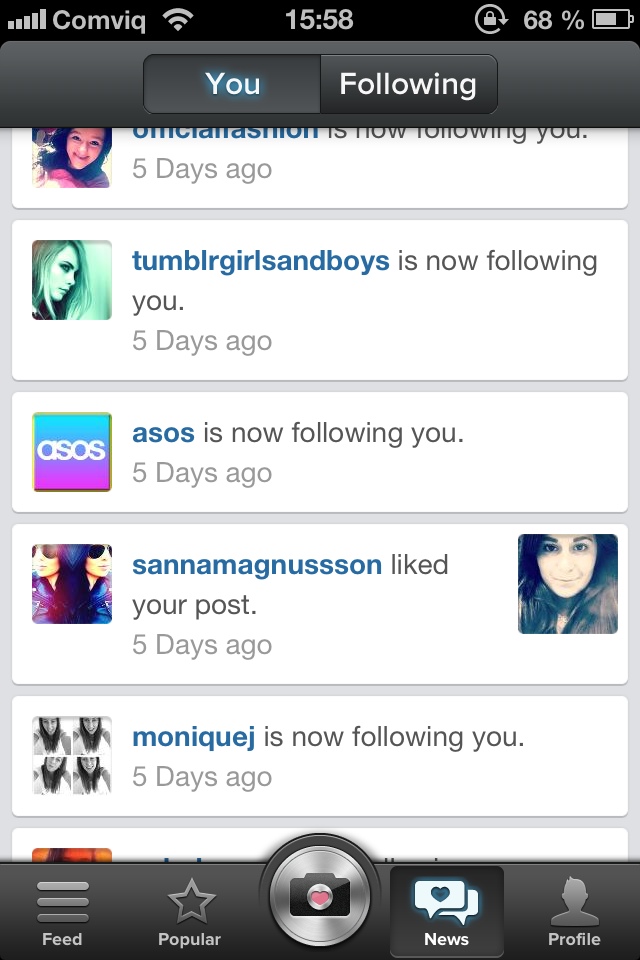Open the asos username link

(163, 433)
